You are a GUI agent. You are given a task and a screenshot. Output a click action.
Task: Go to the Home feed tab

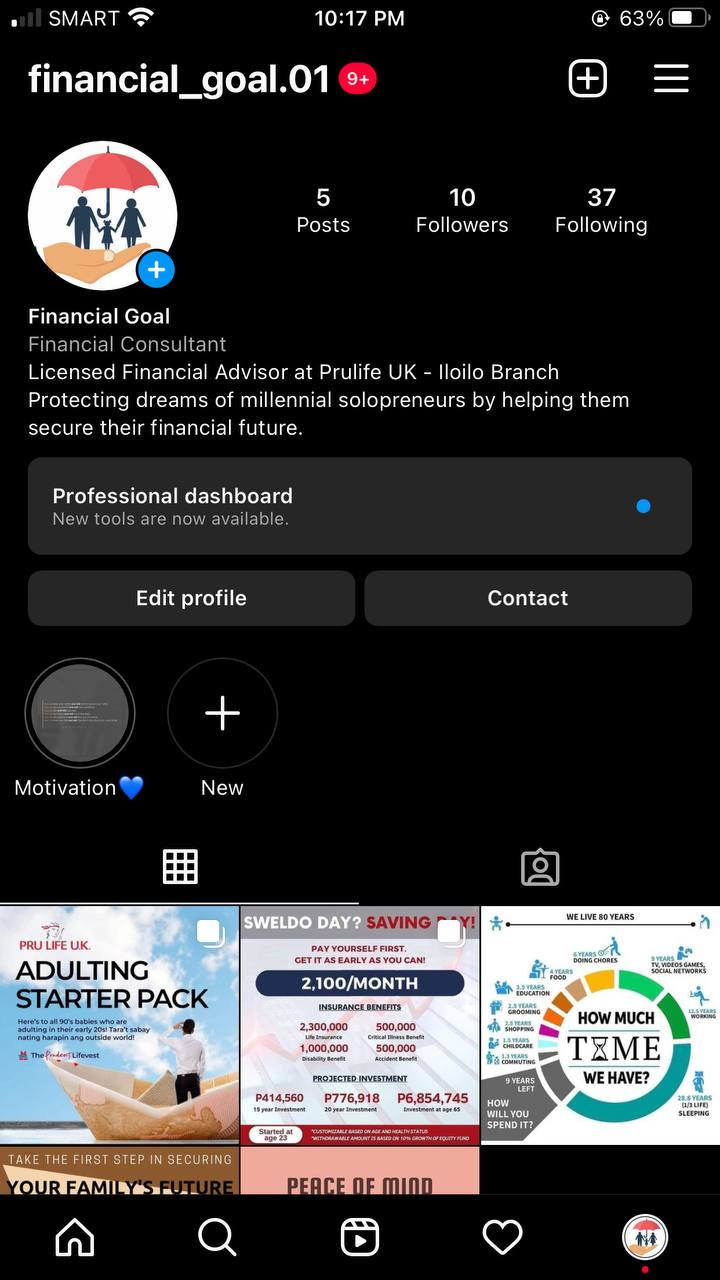[x=75, y=1238]
